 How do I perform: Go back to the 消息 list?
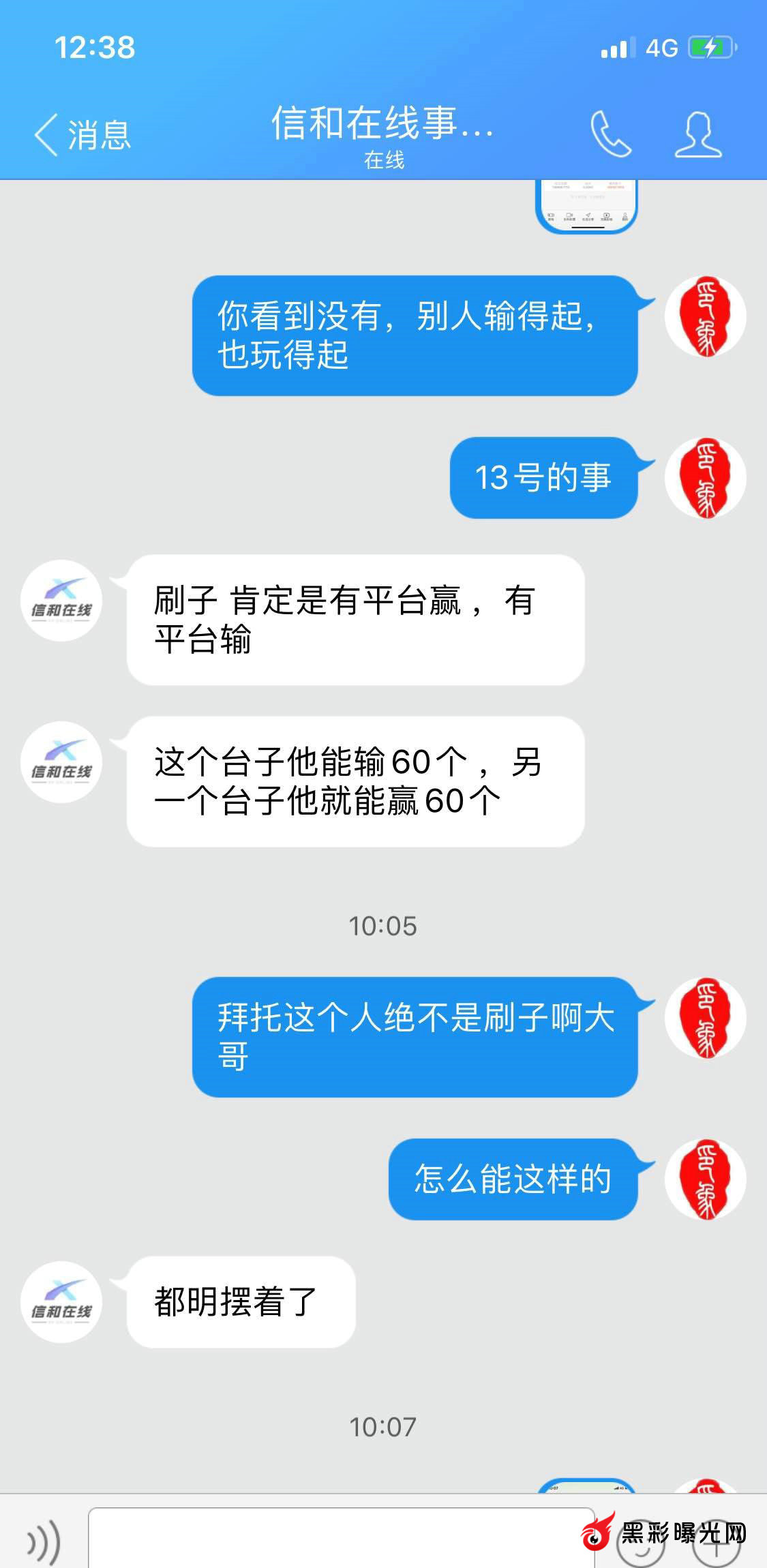[82, 134]
